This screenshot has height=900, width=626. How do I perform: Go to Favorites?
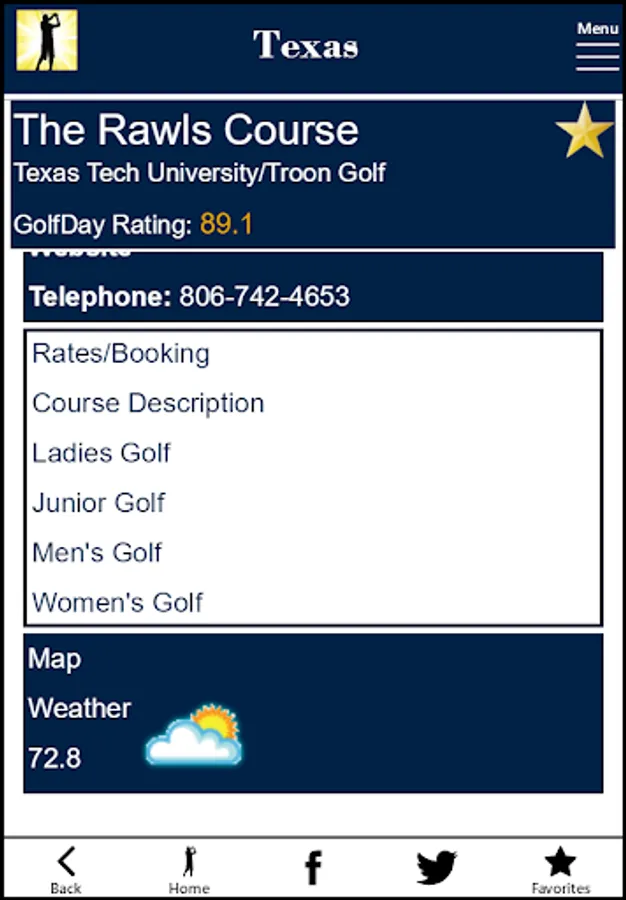pos(560,868)
